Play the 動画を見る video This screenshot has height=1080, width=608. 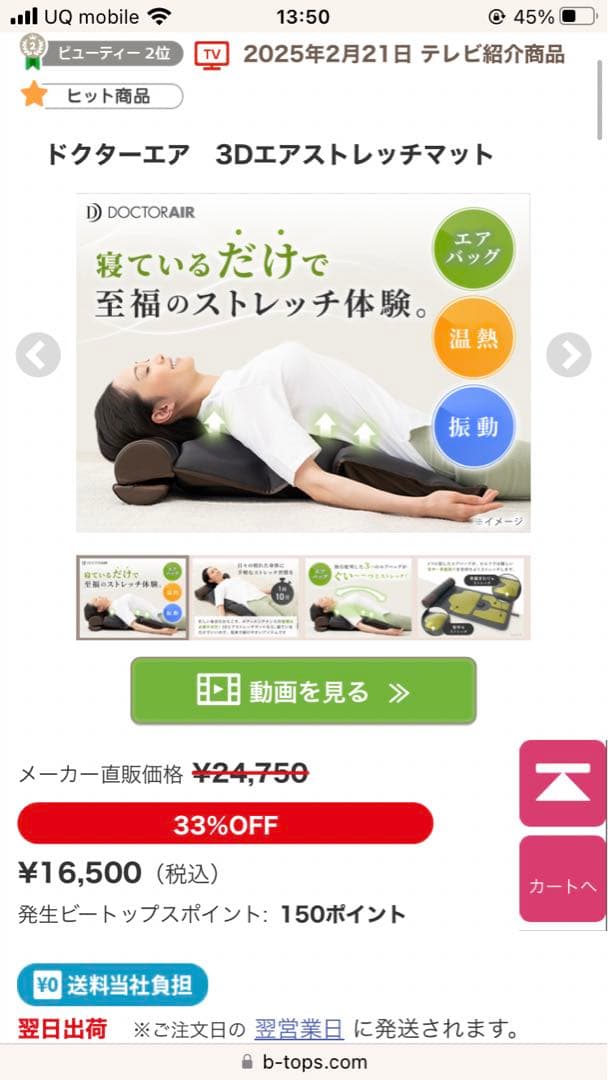(303, 691)
